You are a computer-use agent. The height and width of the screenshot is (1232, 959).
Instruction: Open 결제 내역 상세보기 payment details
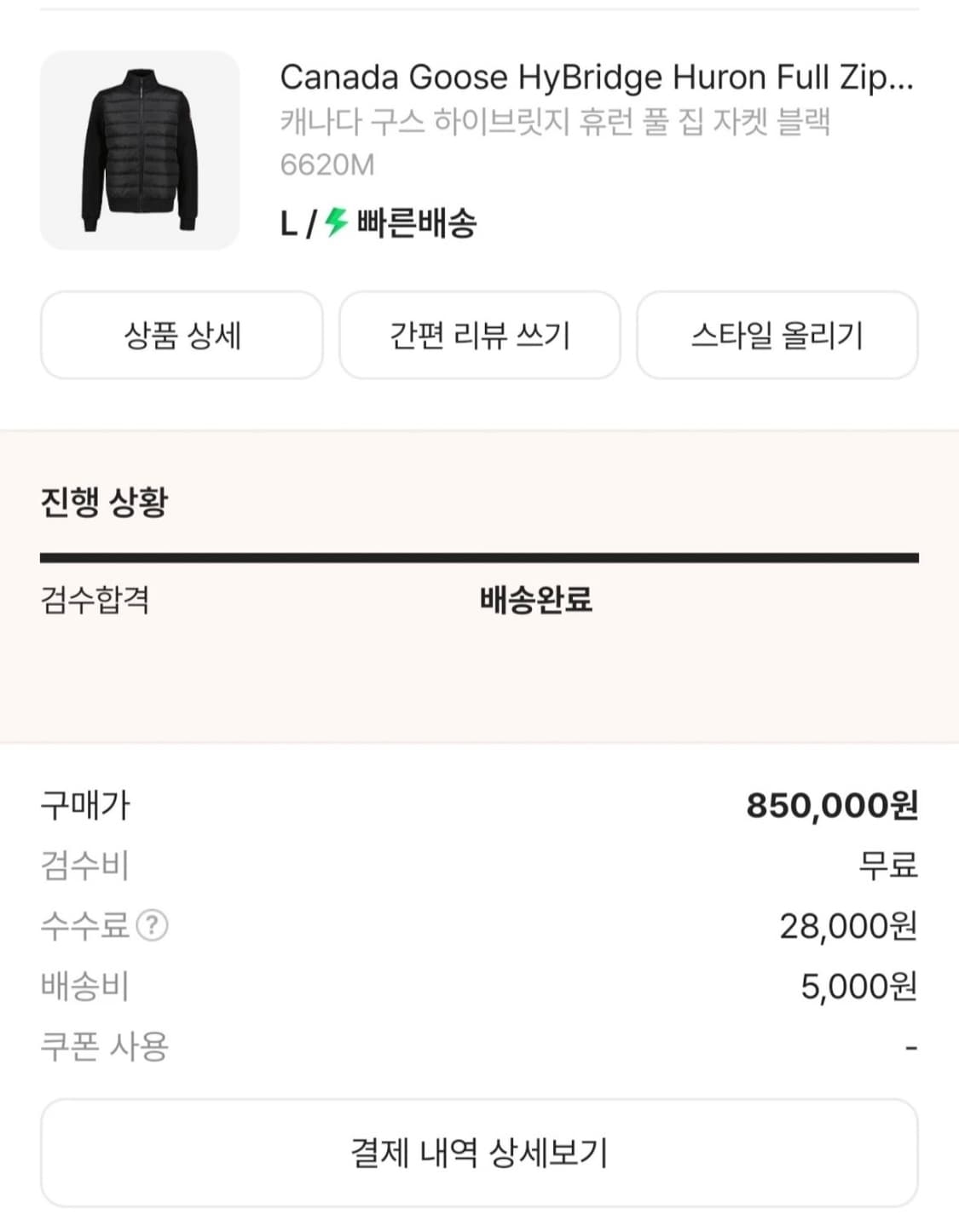479,1152
